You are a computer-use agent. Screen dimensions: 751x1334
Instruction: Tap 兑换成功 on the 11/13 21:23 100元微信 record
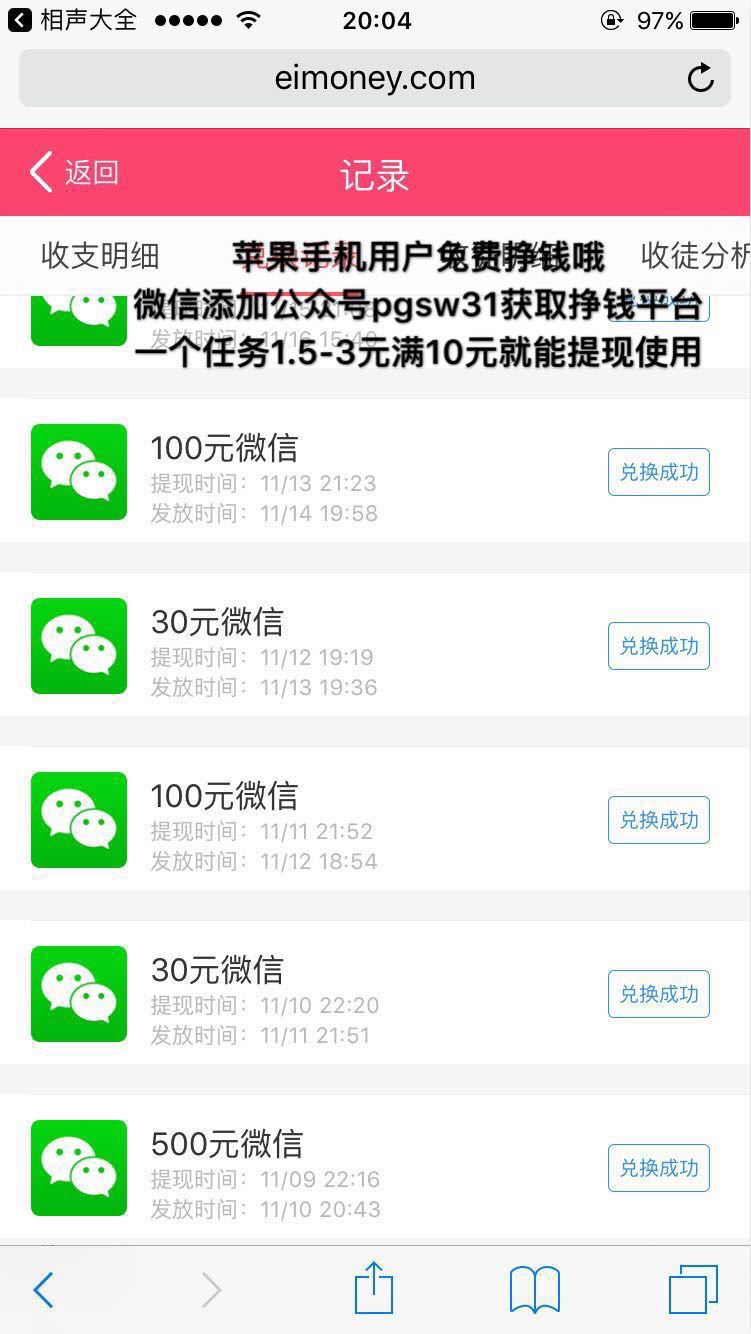(x=658, y=472)
